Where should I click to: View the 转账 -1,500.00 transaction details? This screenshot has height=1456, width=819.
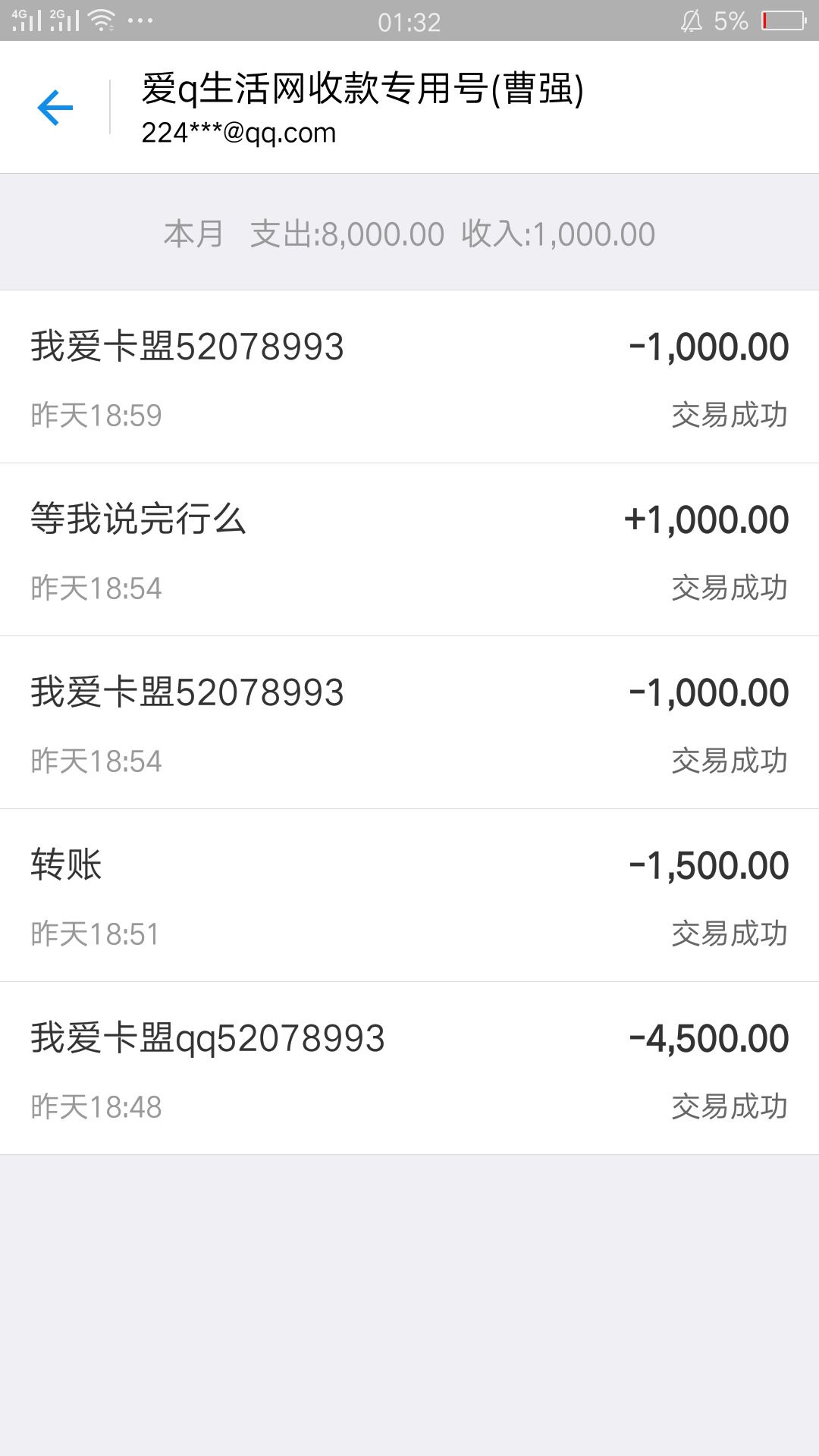(409, 896)
